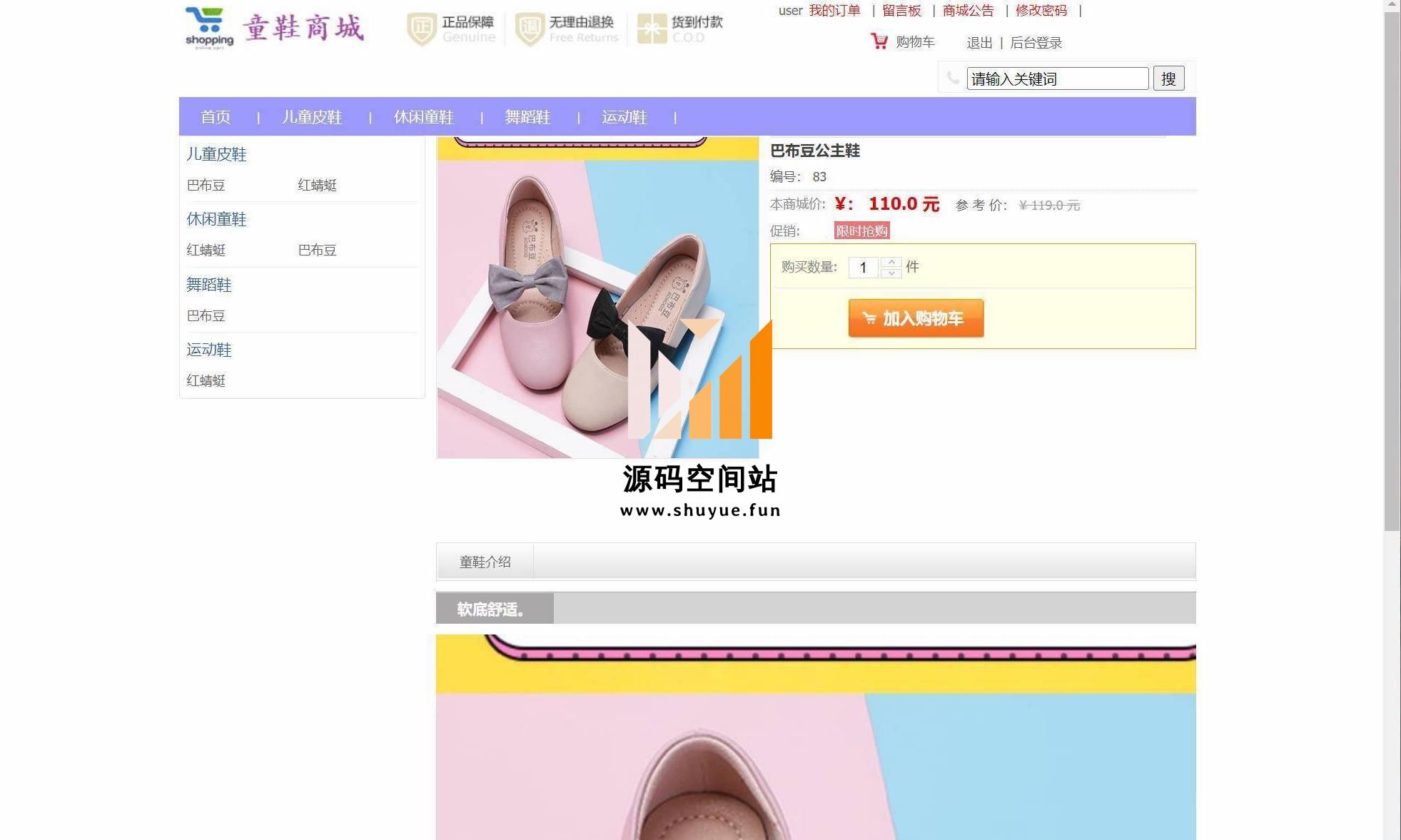1401x840 pixels.
Task: Open the sidebar 运动鞋 category heading
Action: pyautogui.click(x=209, y=350)
